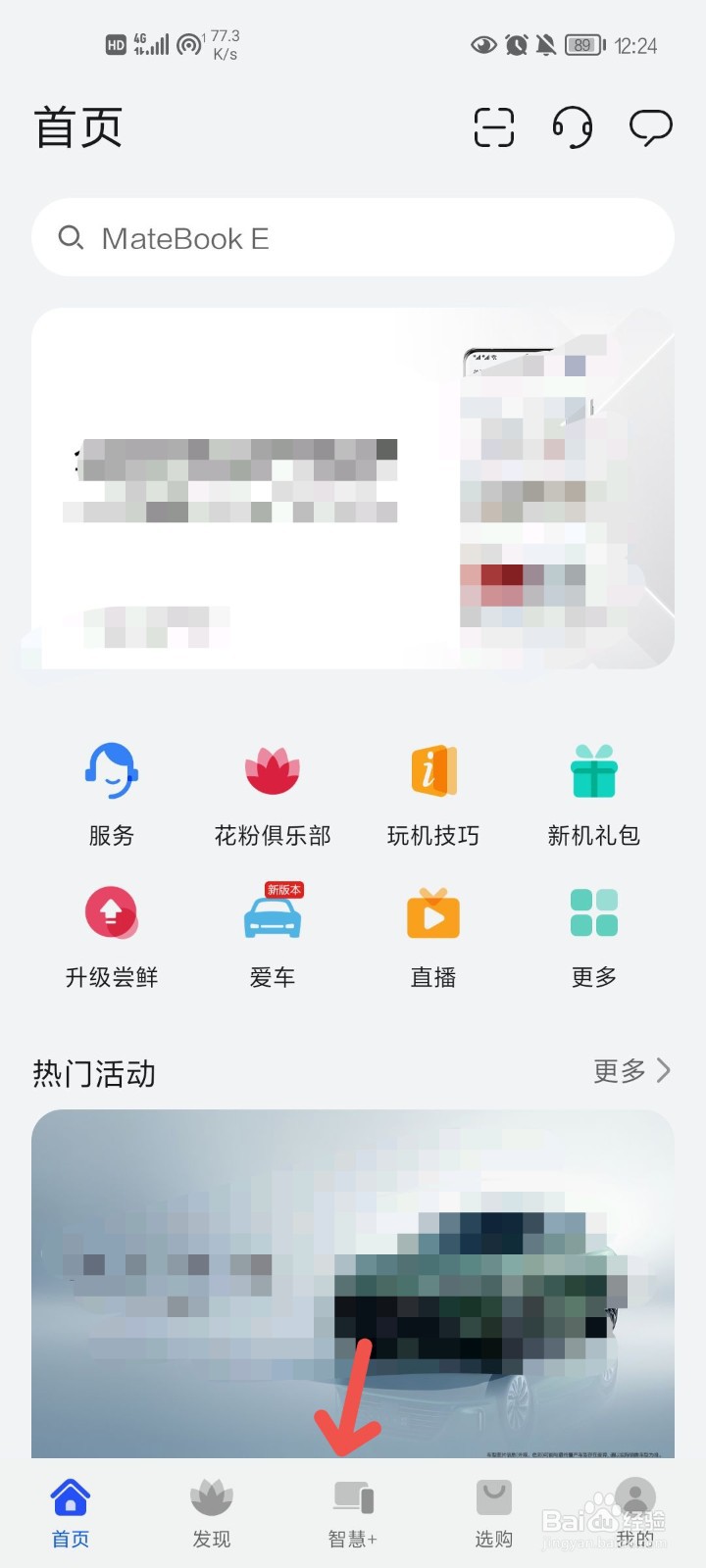Check the muted notifications bell status icon

(545, 44)
